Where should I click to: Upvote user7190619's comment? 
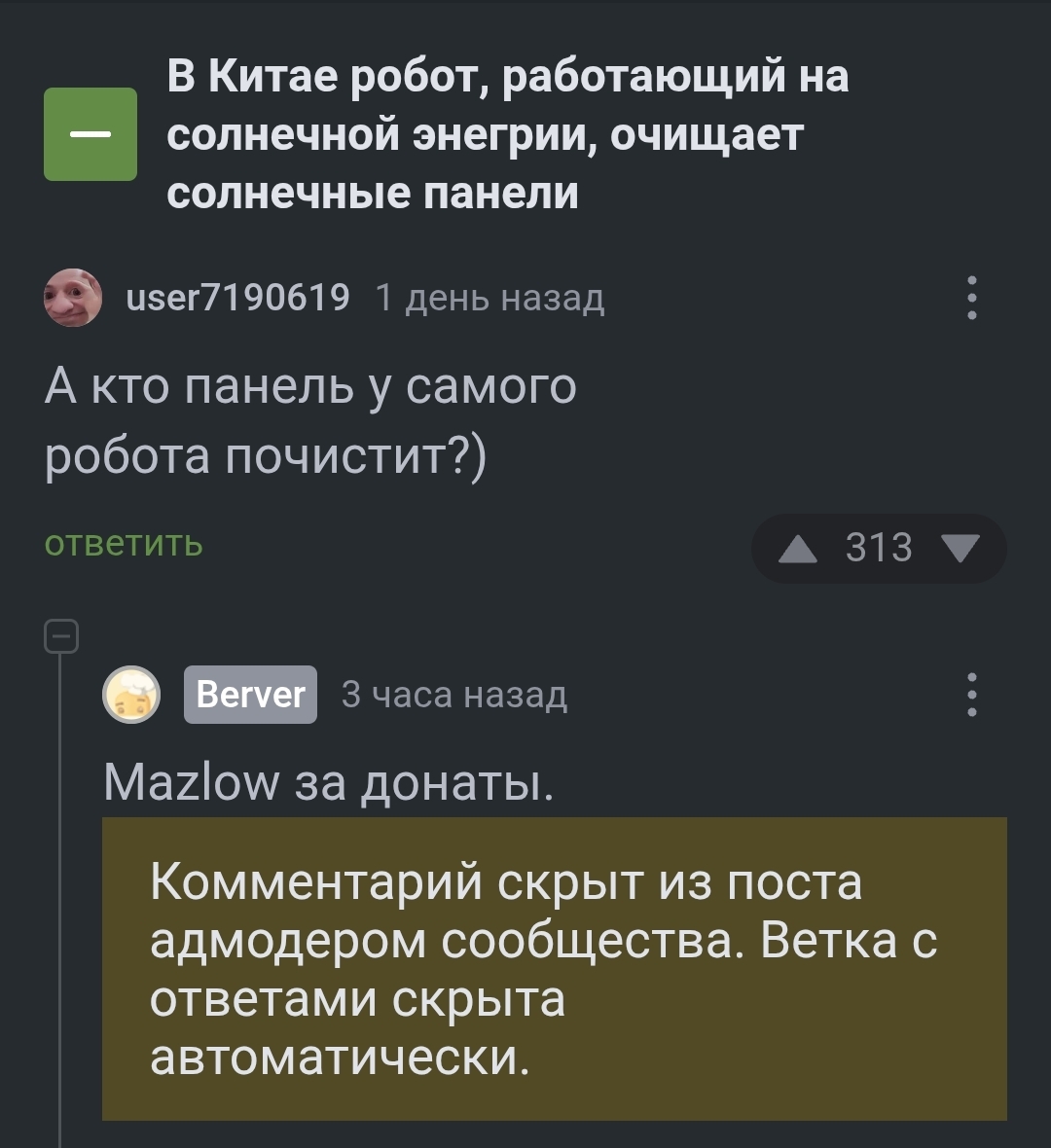[x=799, y=550]
